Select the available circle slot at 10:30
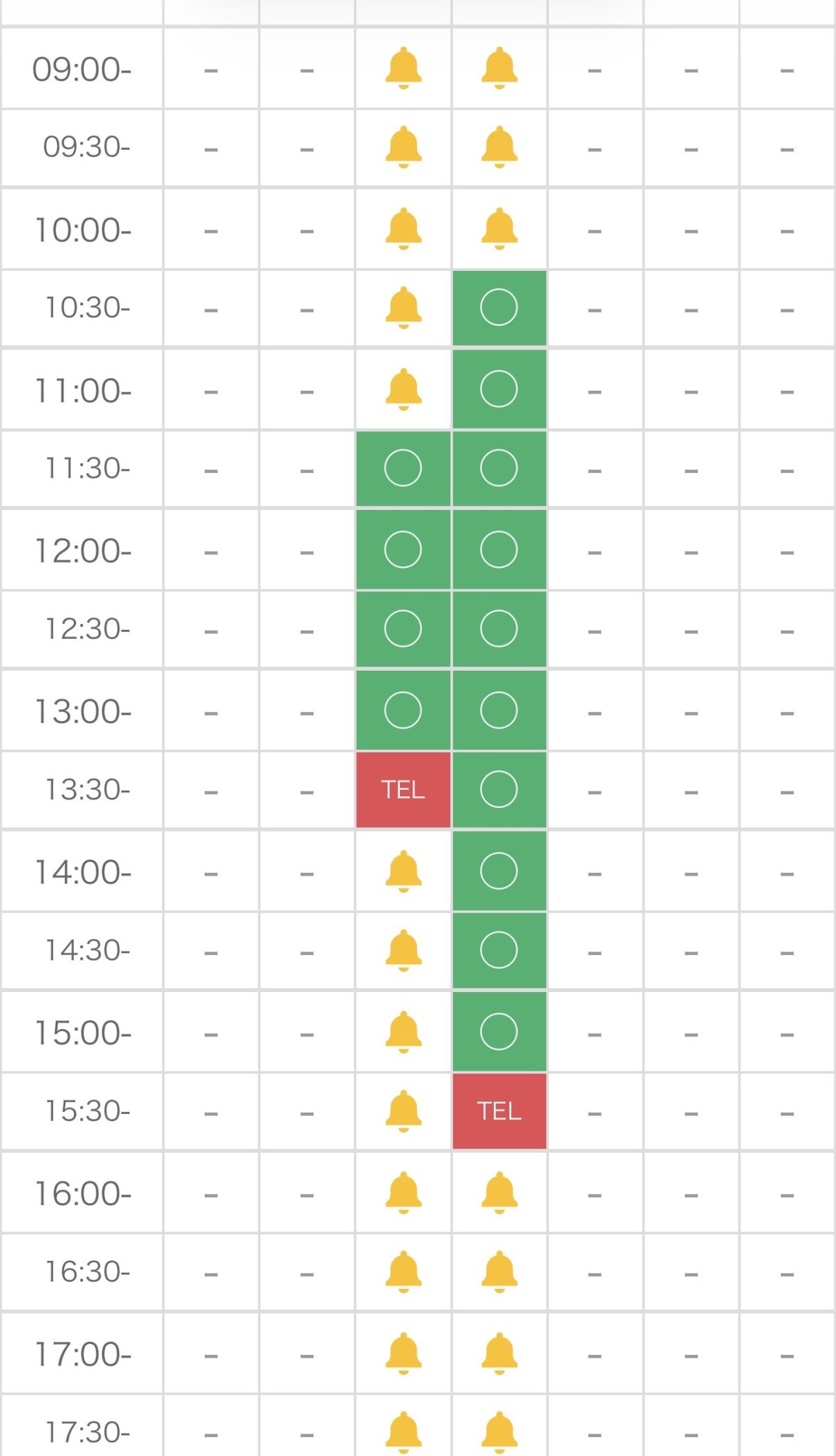The height and width of the screenshot is (1456, 836). click(x=499, y=308)
